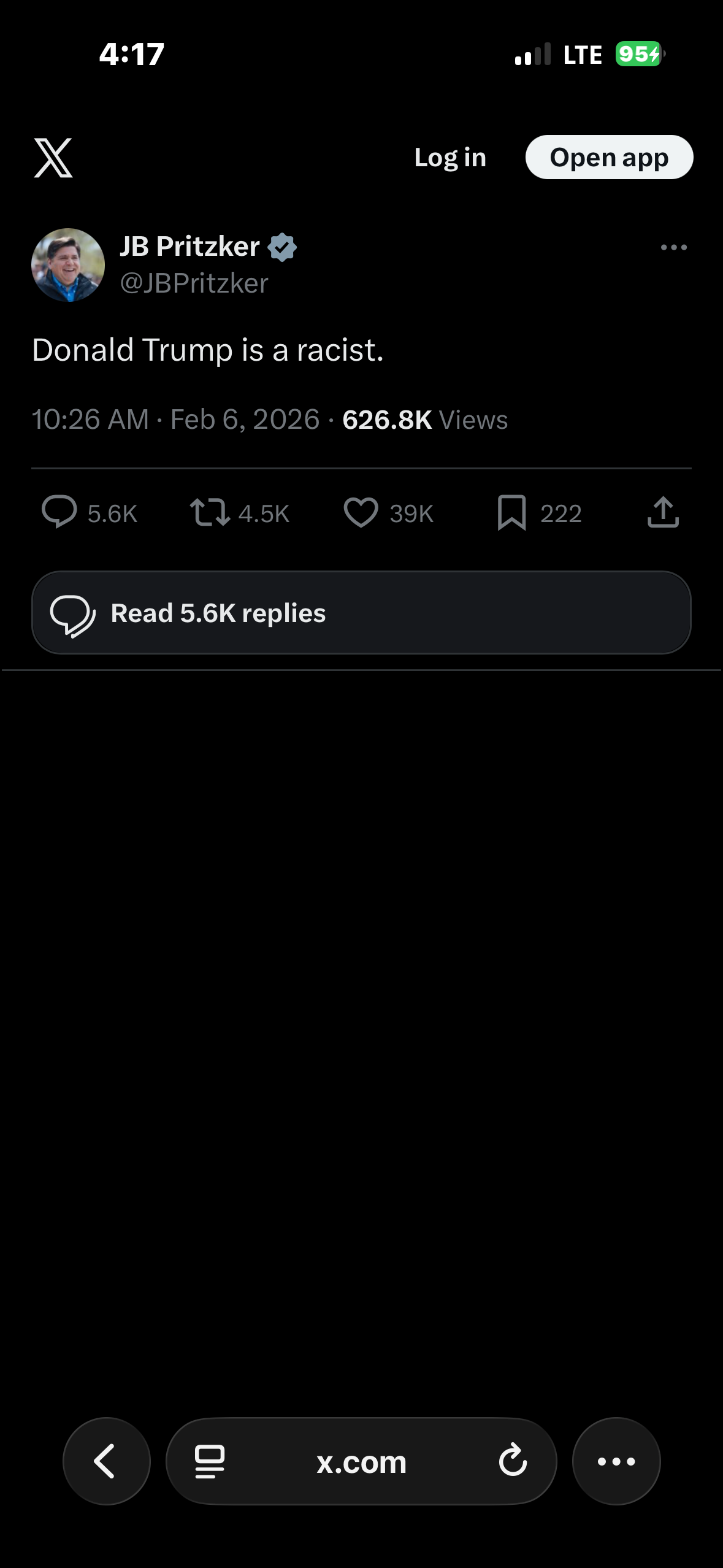Open the page settings icon in address bar
Viewport: 723px width, 1568px height.
click(210, 1461)
